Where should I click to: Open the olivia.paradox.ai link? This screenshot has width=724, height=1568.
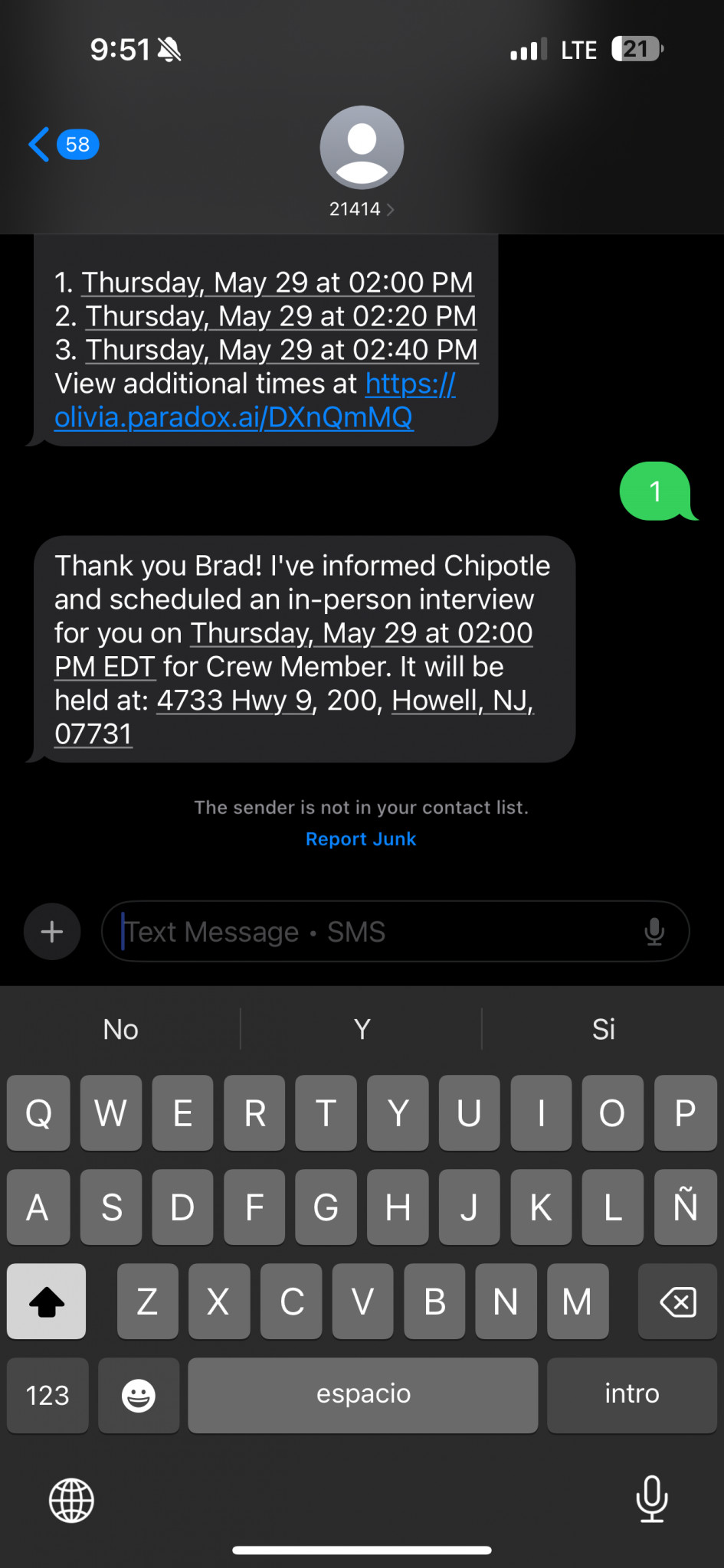(x=234, y=417)
